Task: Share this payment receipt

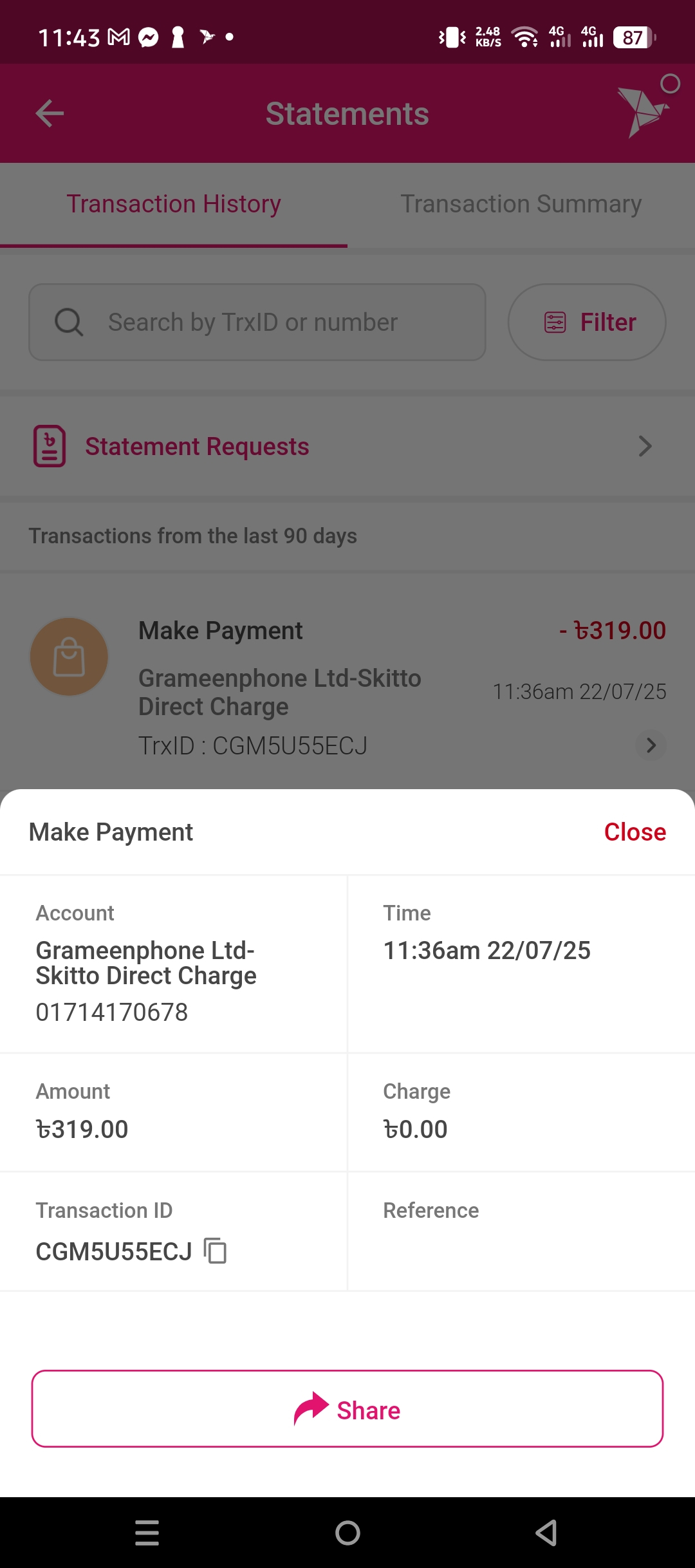Action: coord(347,1409)
